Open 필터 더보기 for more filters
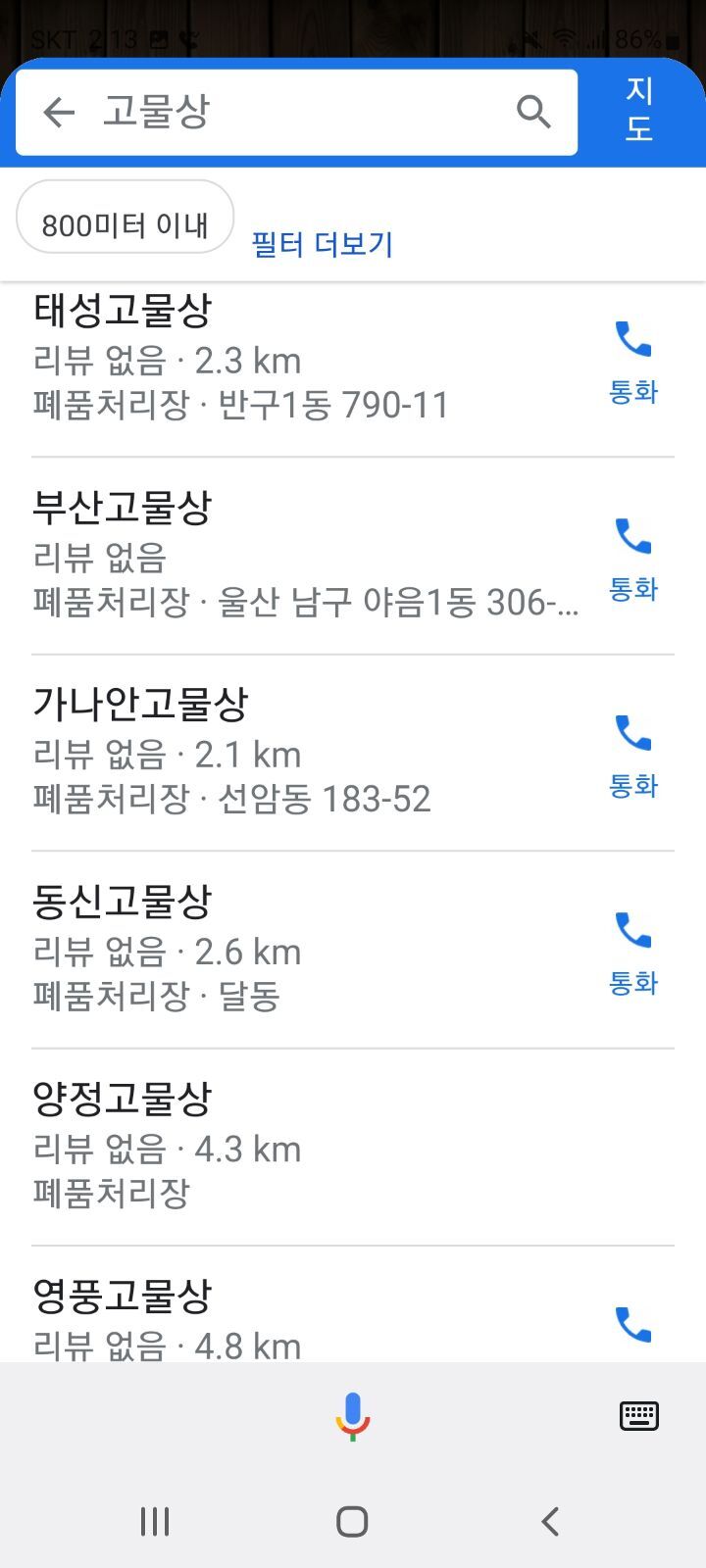706x1568 pixels. (x=323, y=243)
